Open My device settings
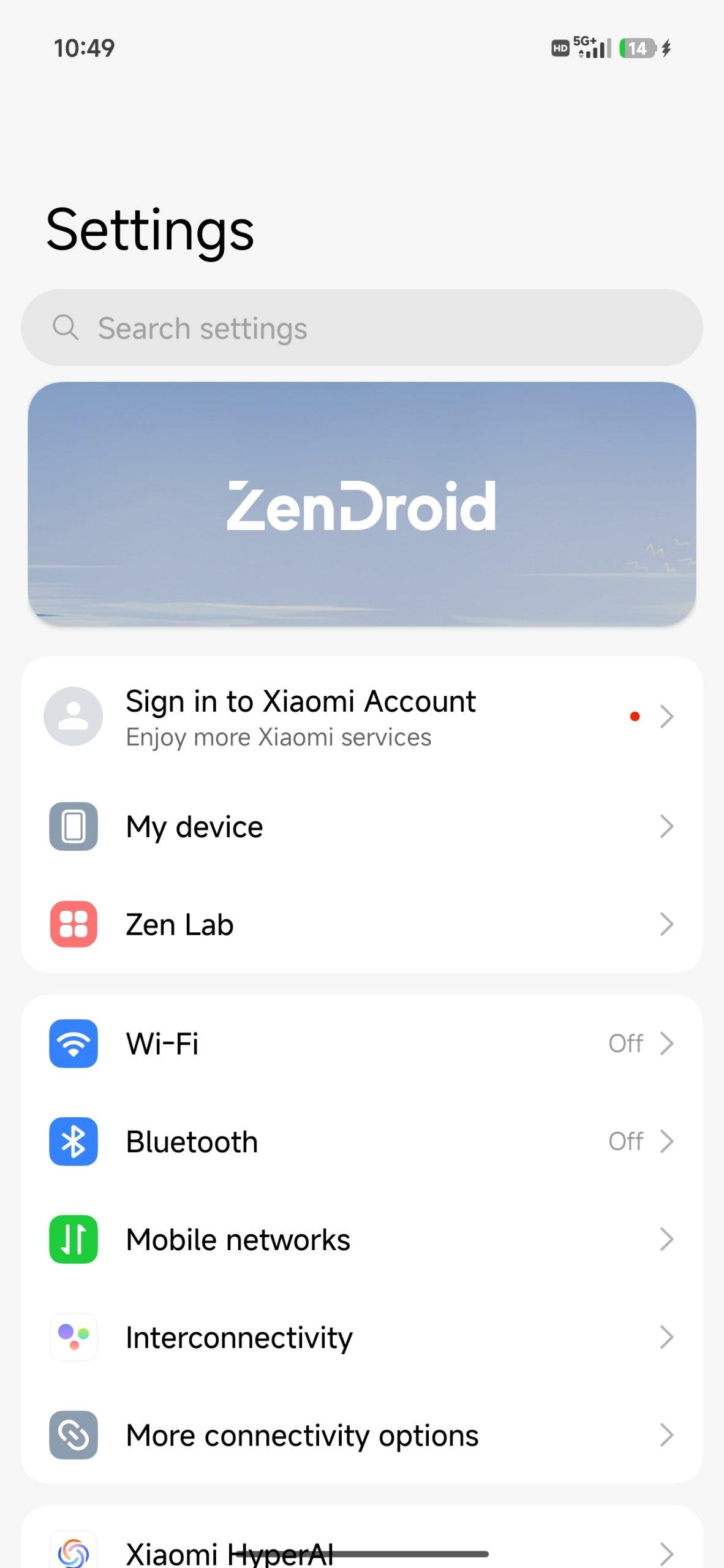Screen dimensions: 724x1568 click(361, 826)
